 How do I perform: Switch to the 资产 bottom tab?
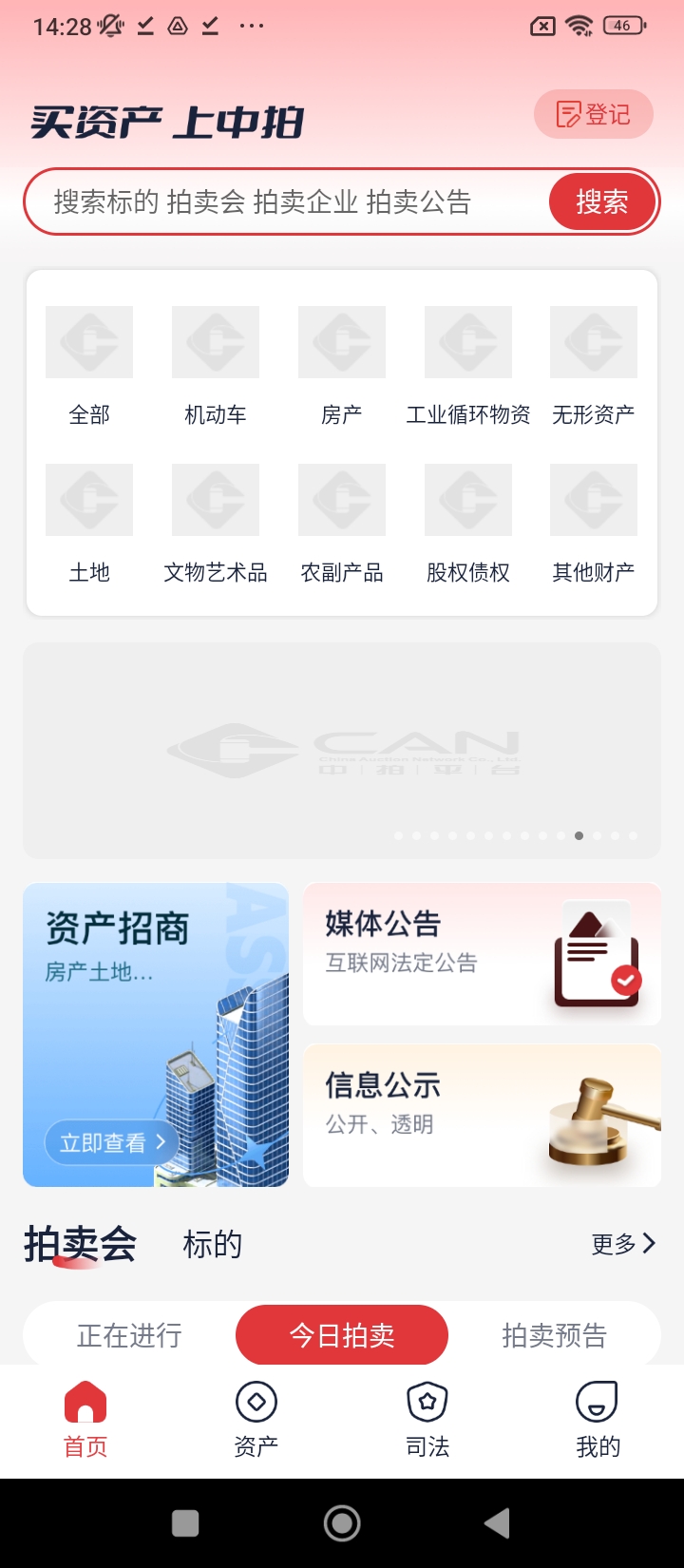point(256,1420)
